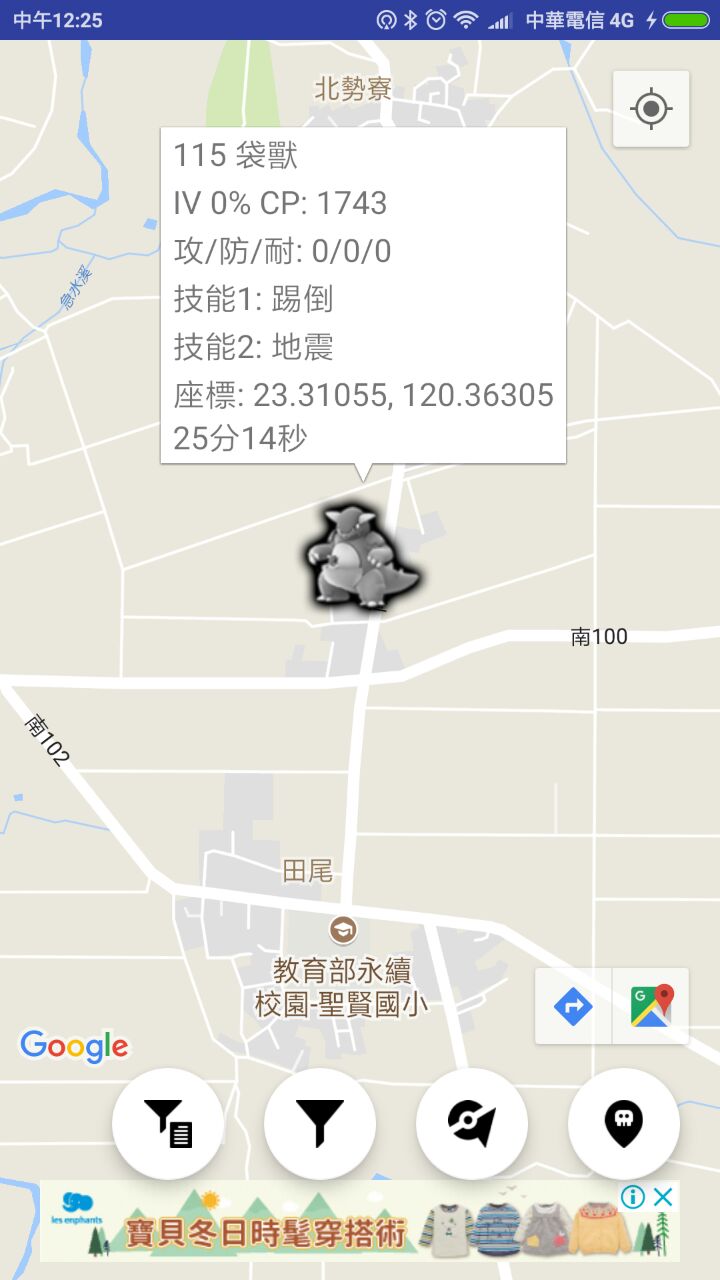Open the filter list button
The image size is (720, 1280).
tap(168, 1123)
